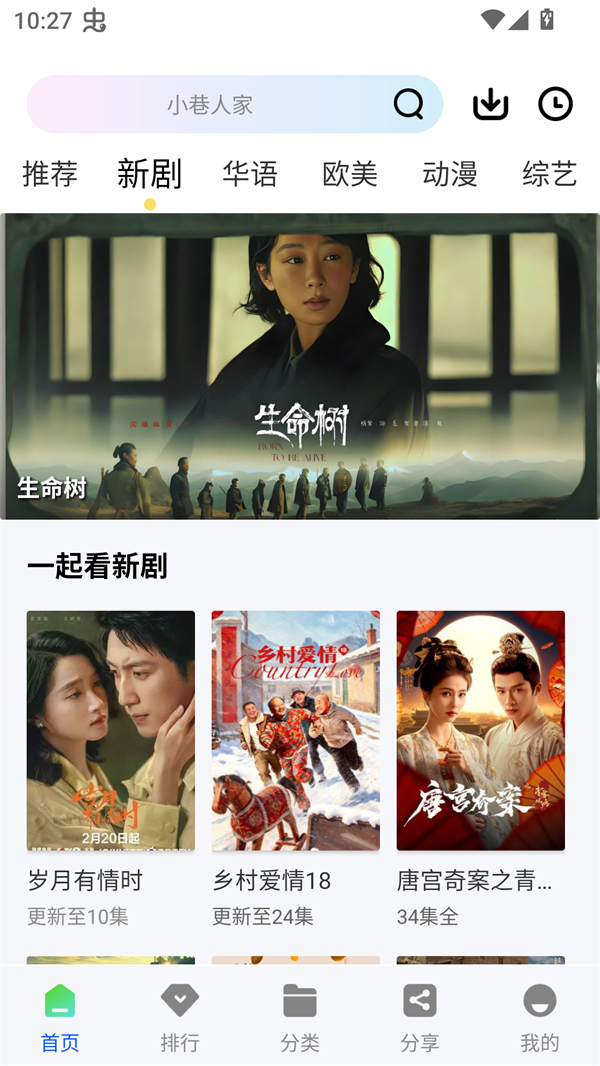Switch to the 排行 bottom tab
The height and width of the screenshot is (1066, 600).
pyautogui.click(x=180, y=1017)
